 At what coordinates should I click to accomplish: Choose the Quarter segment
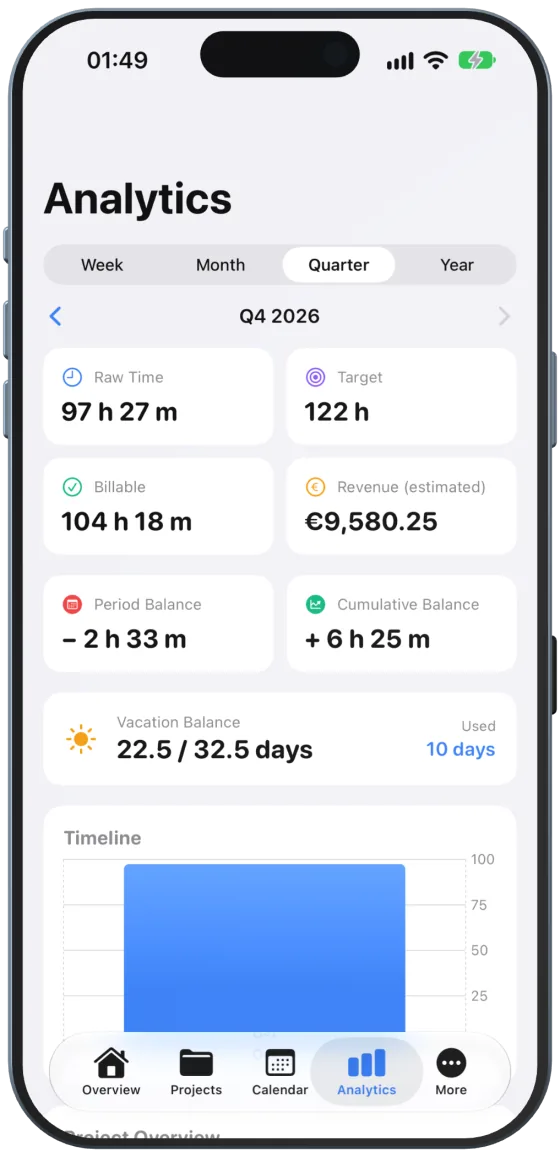pos(339,265)
